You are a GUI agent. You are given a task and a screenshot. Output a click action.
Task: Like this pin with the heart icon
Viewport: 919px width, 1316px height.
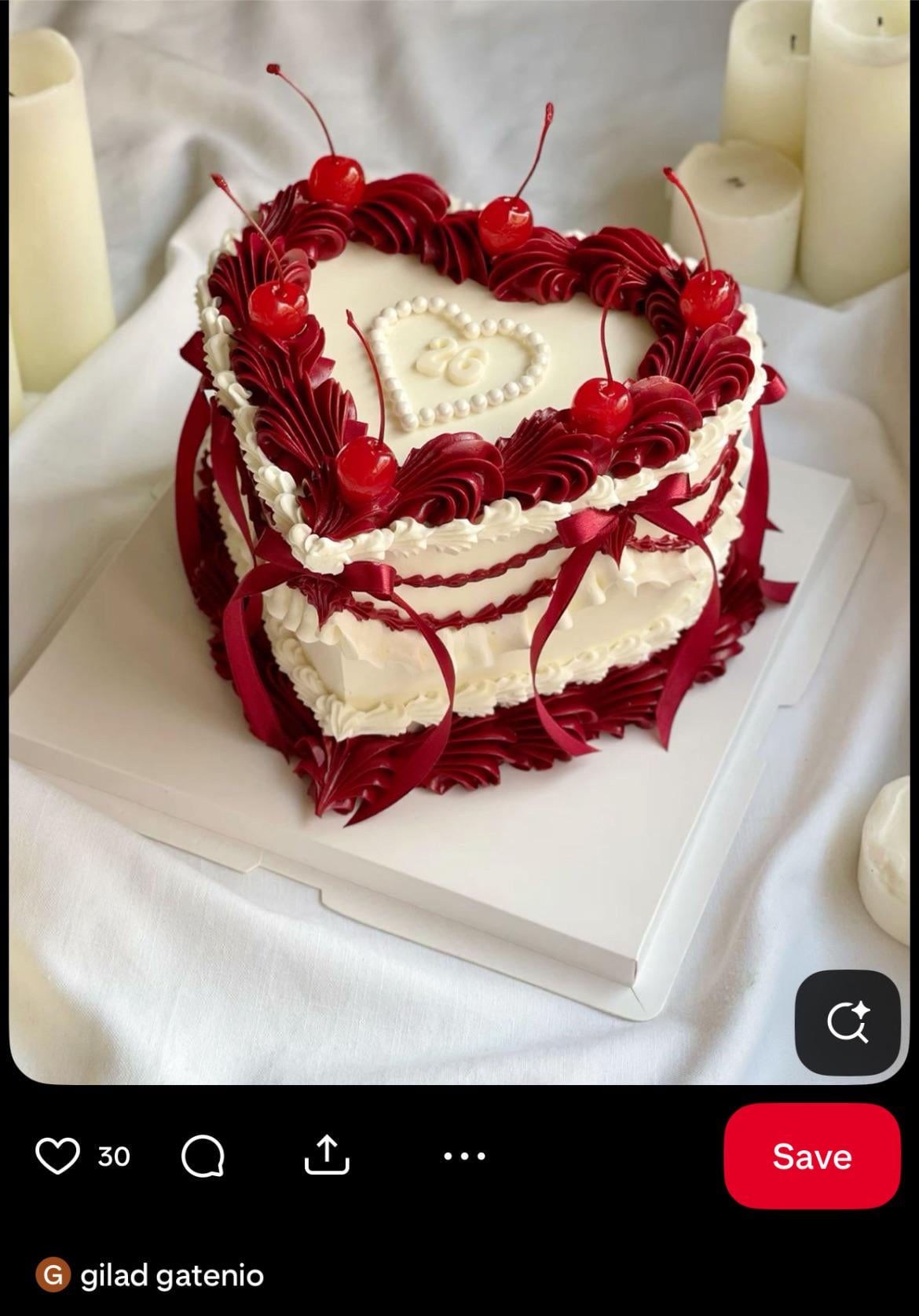coord(57,1156)
